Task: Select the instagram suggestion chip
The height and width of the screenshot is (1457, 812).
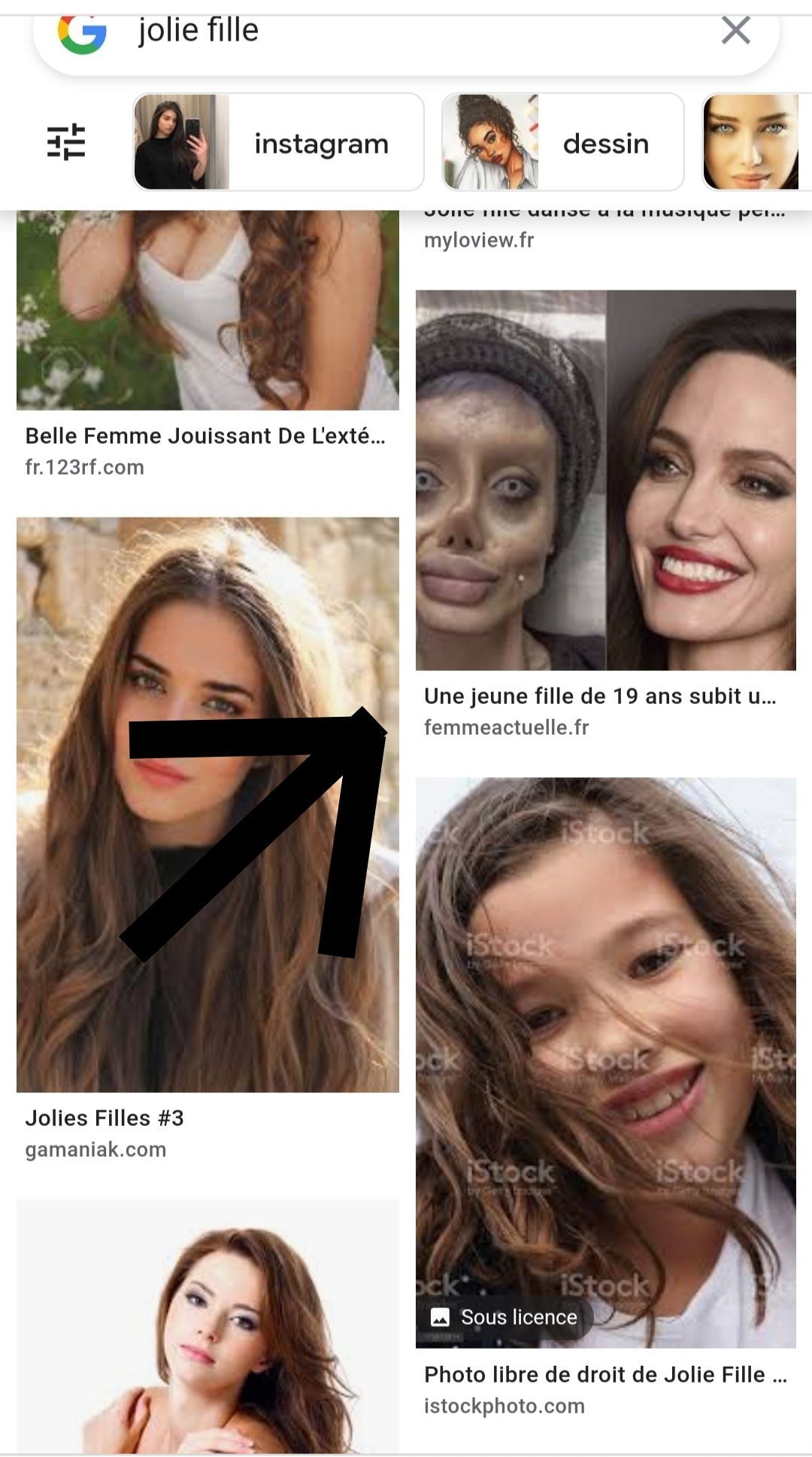Action: [279, 142]
